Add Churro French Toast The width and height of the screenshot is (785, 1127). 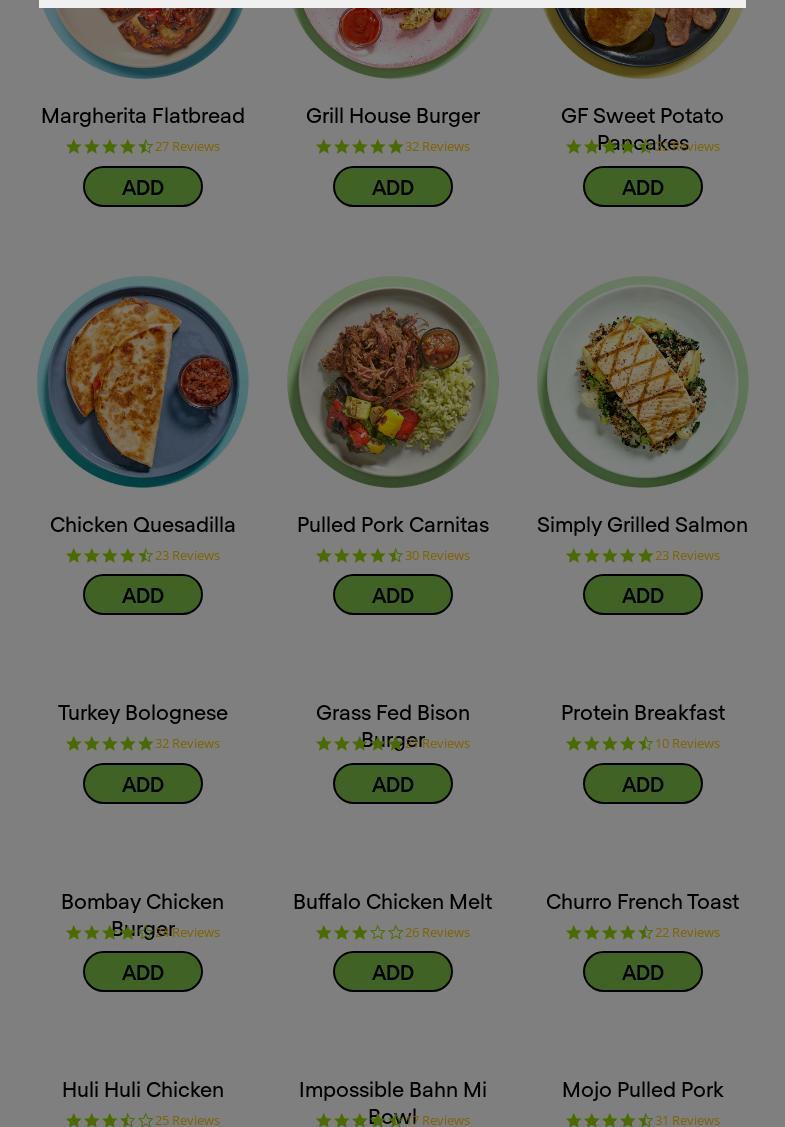coord(643,972)
